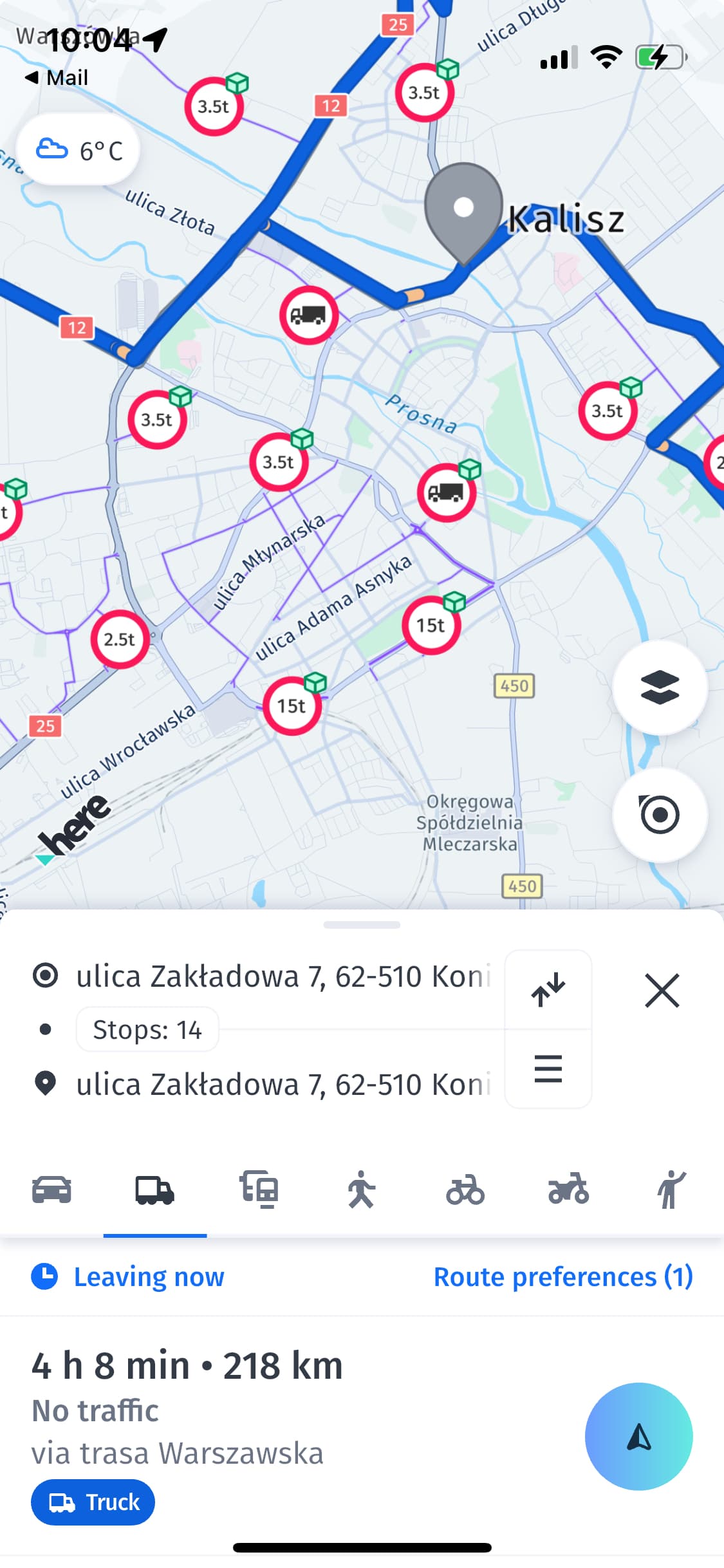Switch to walking mode
Viewport: 724px width, 1568px height.
pyautogui.click(x=361, y=1190)
